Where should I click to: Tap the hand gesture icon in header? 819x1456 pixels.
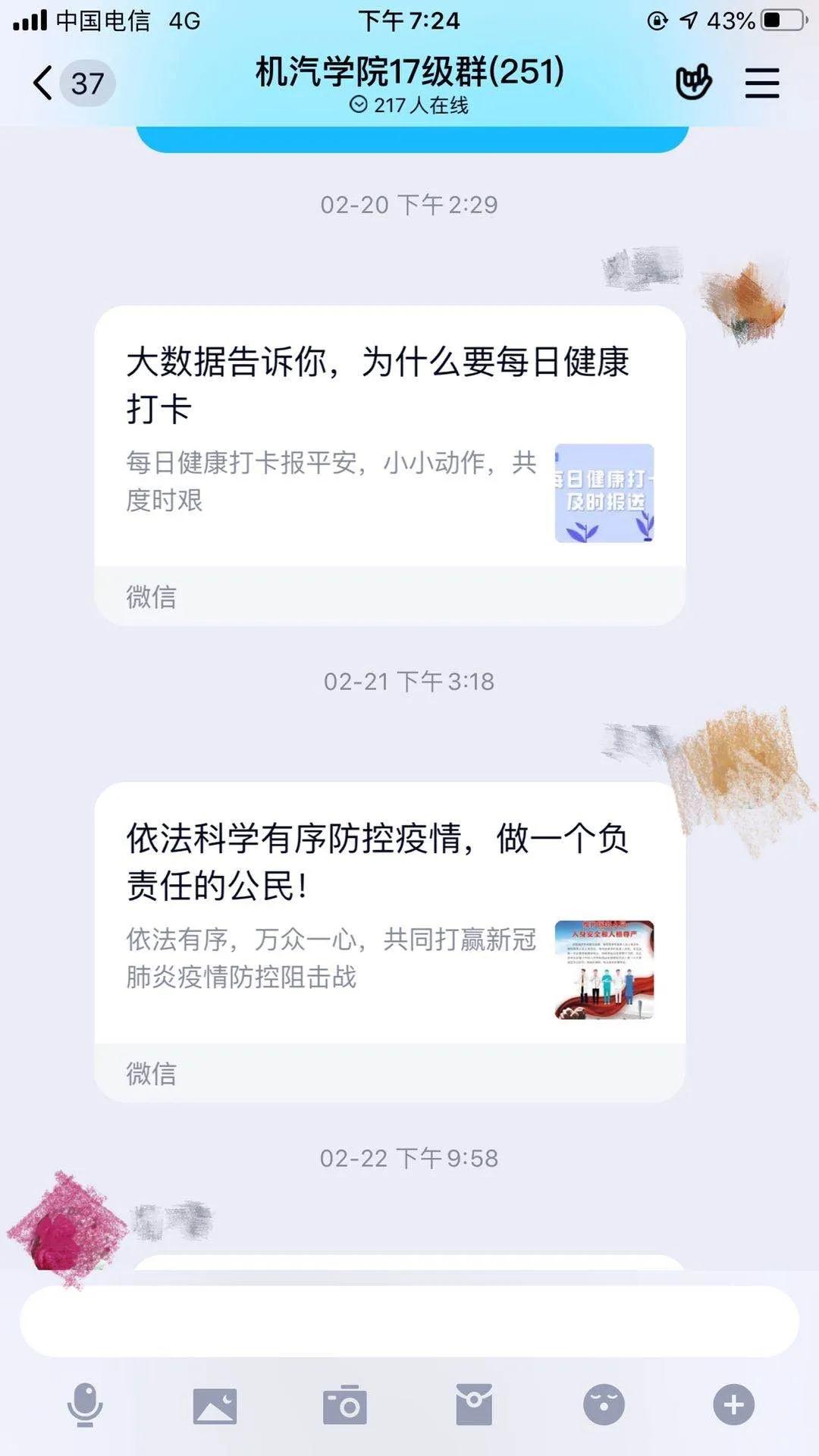pyautogui.click(x=693, y=82)
